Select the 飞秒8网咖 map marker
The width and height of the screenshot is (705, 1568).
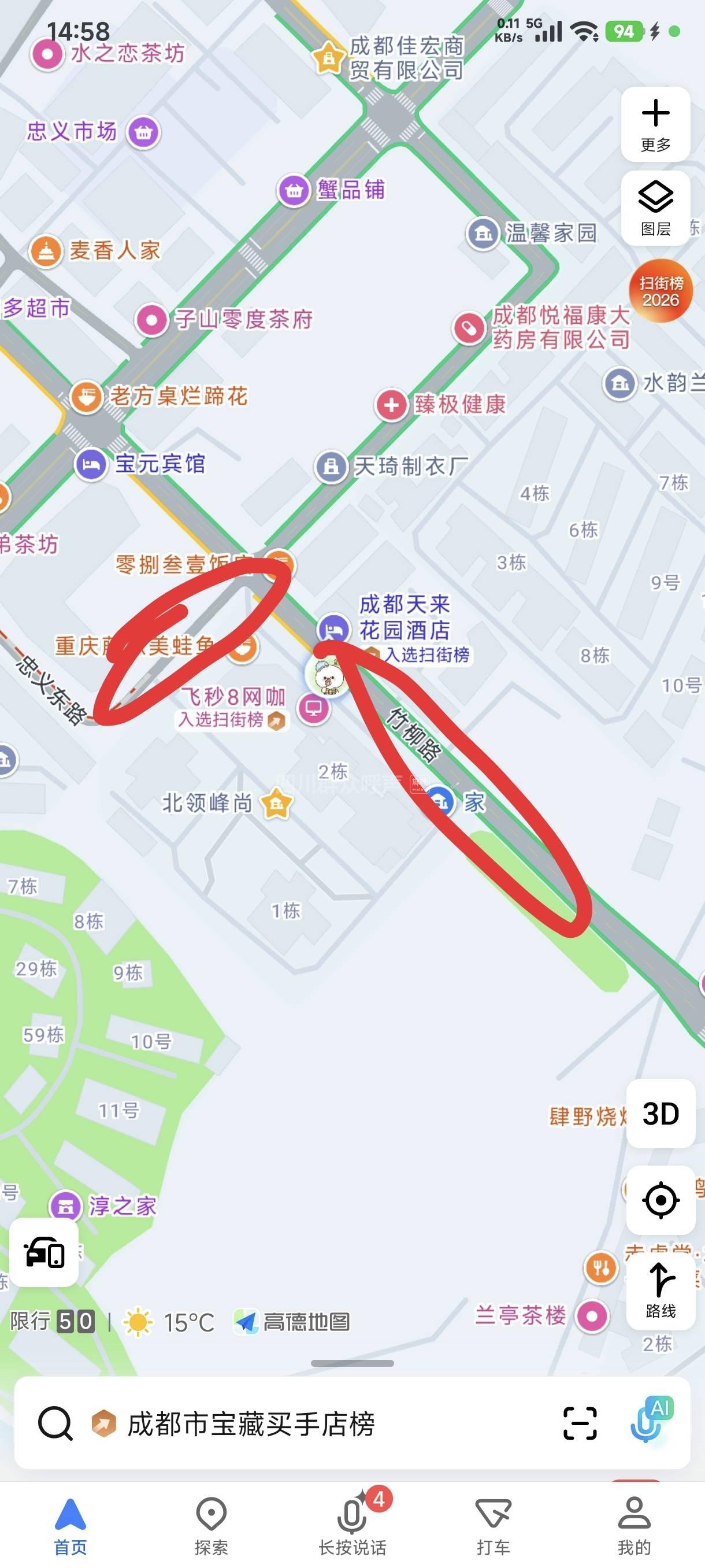pyautogui.click(x=313, y=708)
